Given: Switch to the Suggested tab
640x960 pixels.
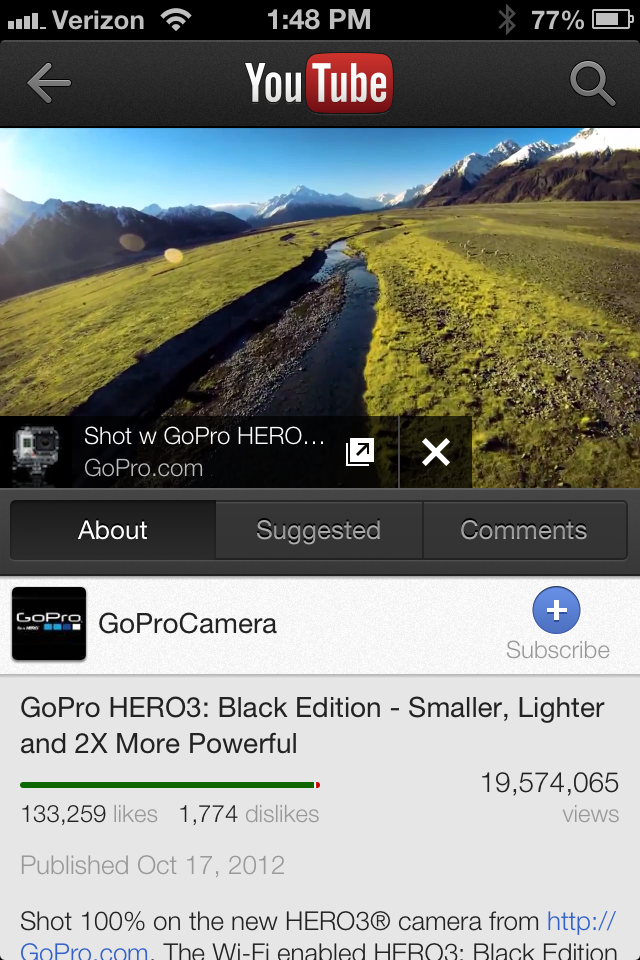Looking at the screenshot, I should (x=318, y=530).
